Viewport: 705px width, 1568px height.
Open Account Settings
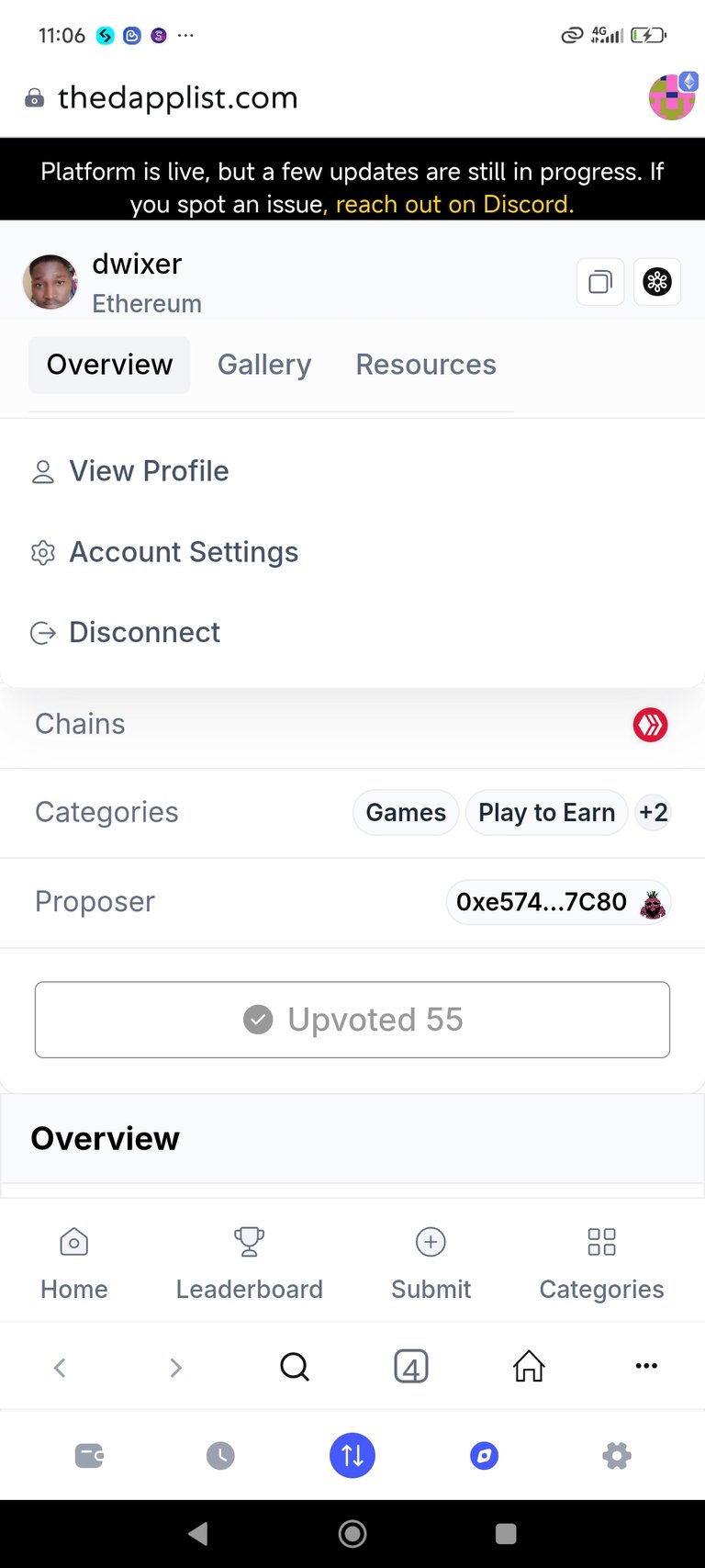tap(165, 552)
